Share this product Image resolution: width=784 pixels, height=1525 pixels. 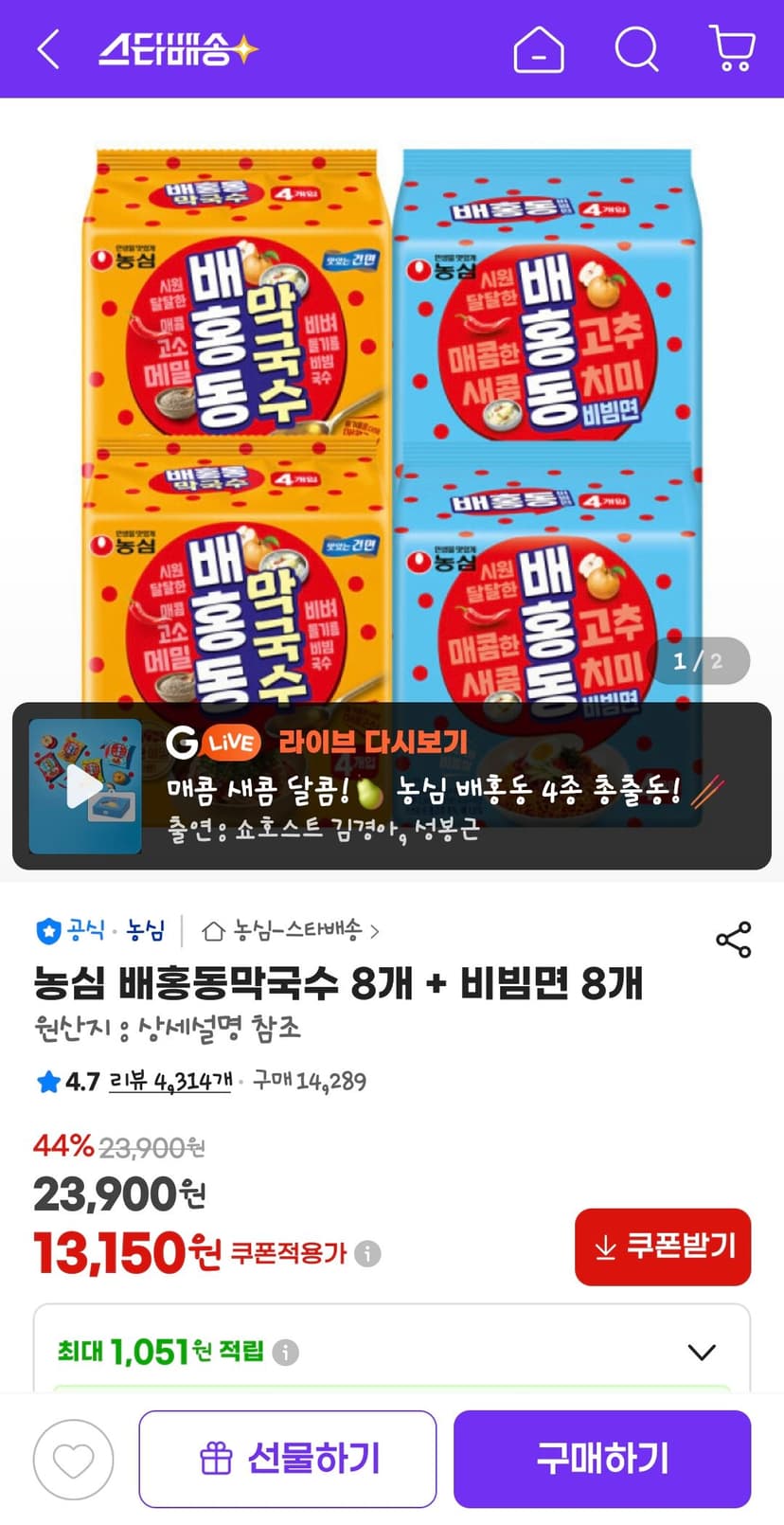coord(734,939)
